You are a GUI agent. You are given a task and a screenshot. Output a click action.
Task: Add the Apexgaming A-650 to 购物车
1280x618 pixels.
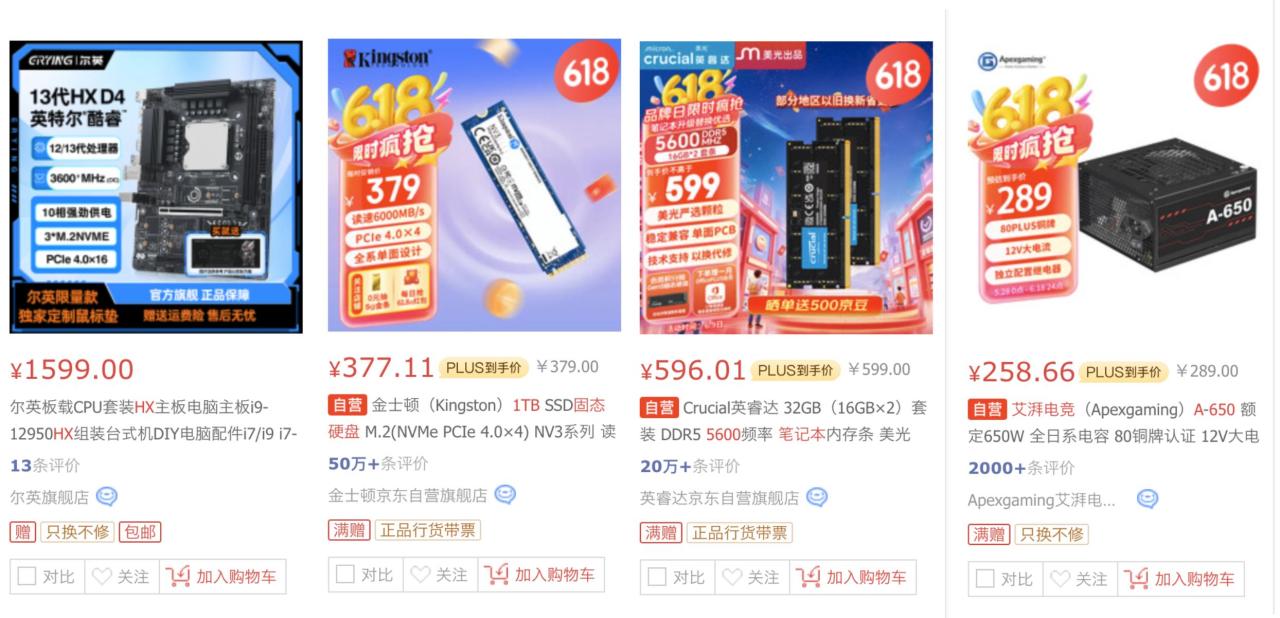(x=1181, y=578)
